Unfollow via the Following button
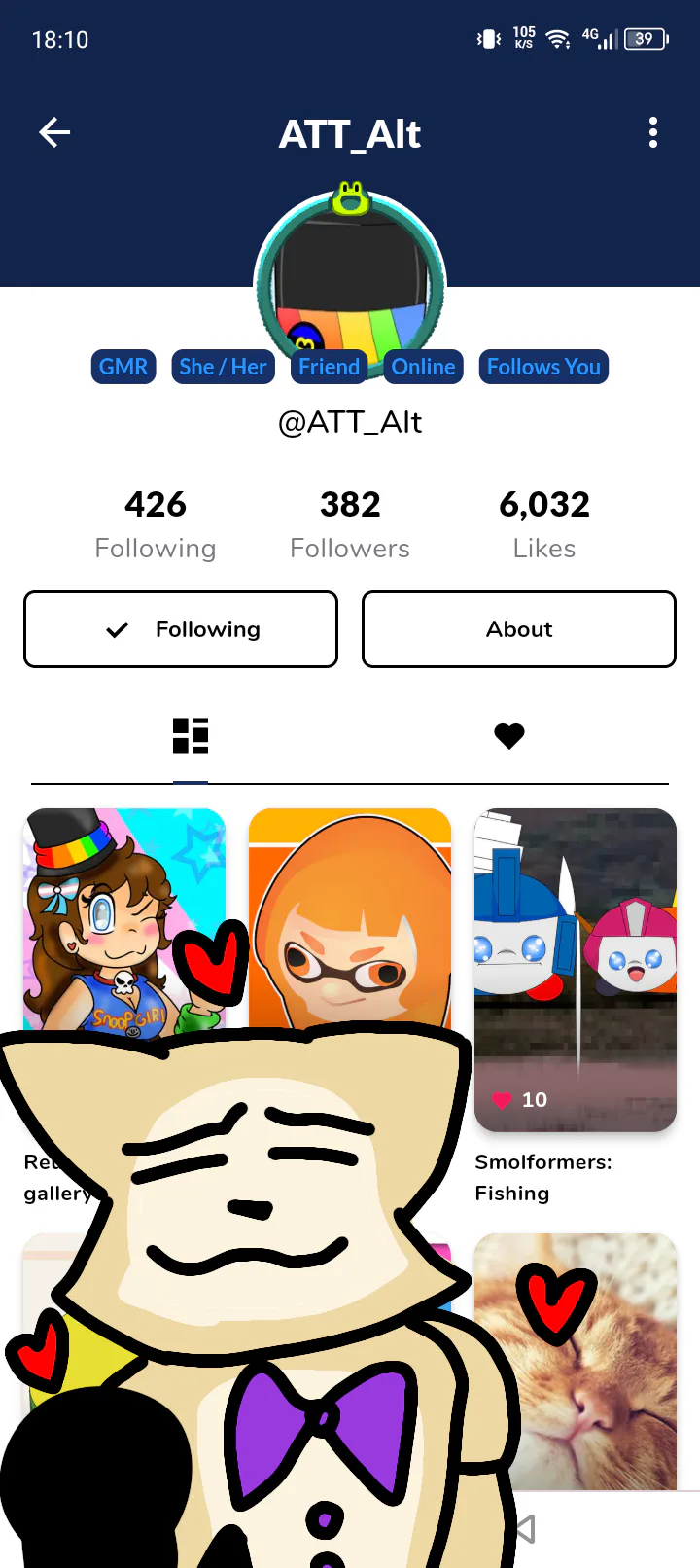The width and height of the screenshot is (700, 1568). click(x=181, y=629)
